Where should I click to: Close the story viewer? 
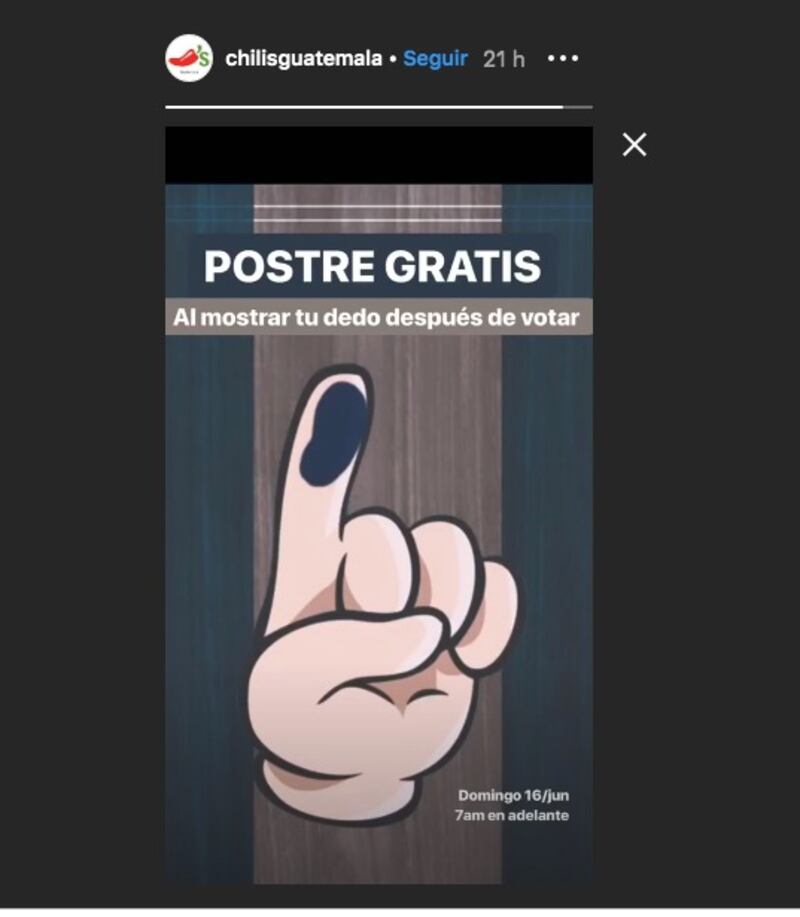pyautogui.click(x=634, y=145)
